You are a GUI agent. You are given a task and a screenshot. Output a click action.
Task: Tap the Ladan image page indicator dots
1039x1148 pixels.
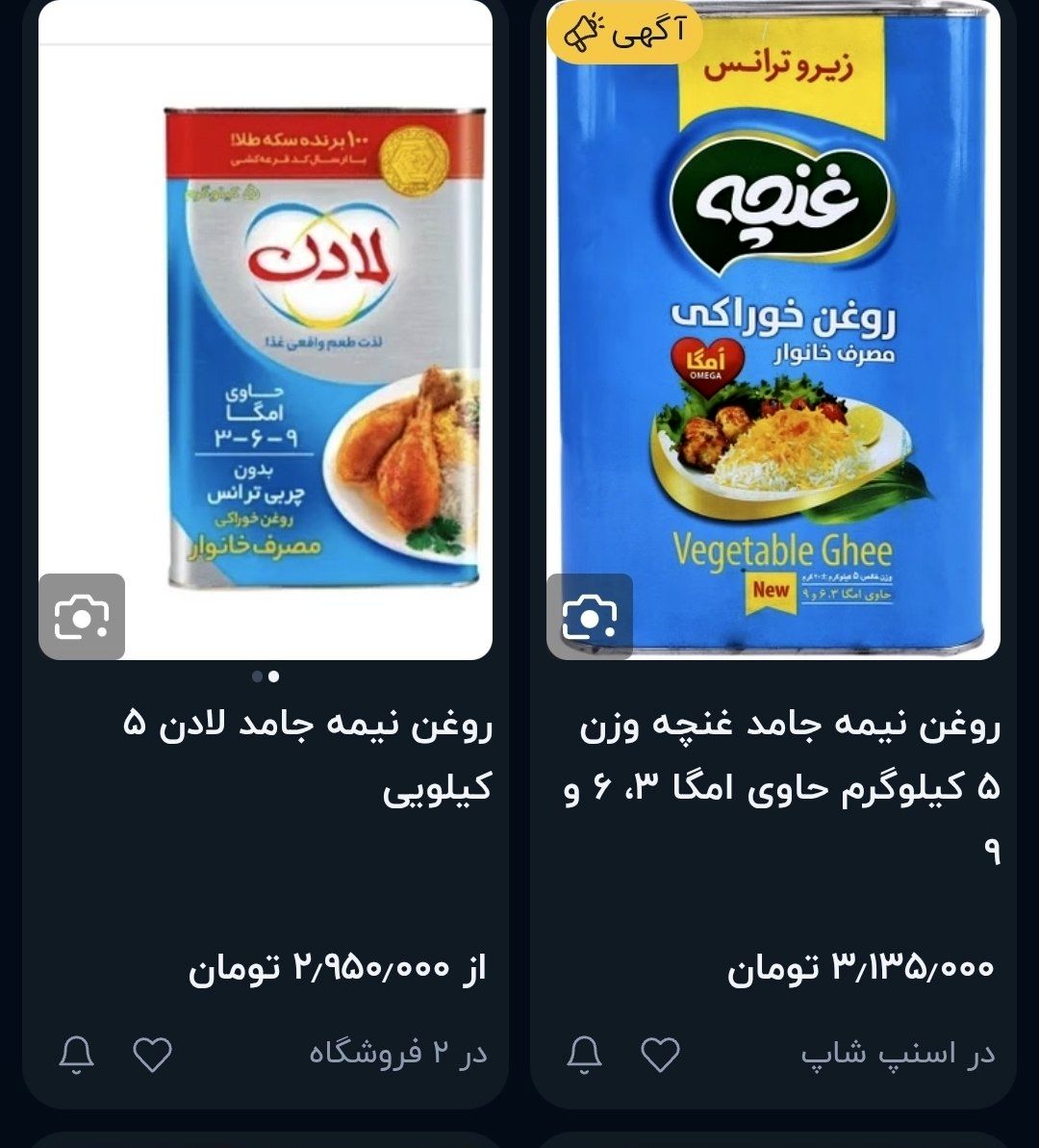coord(266,676)
